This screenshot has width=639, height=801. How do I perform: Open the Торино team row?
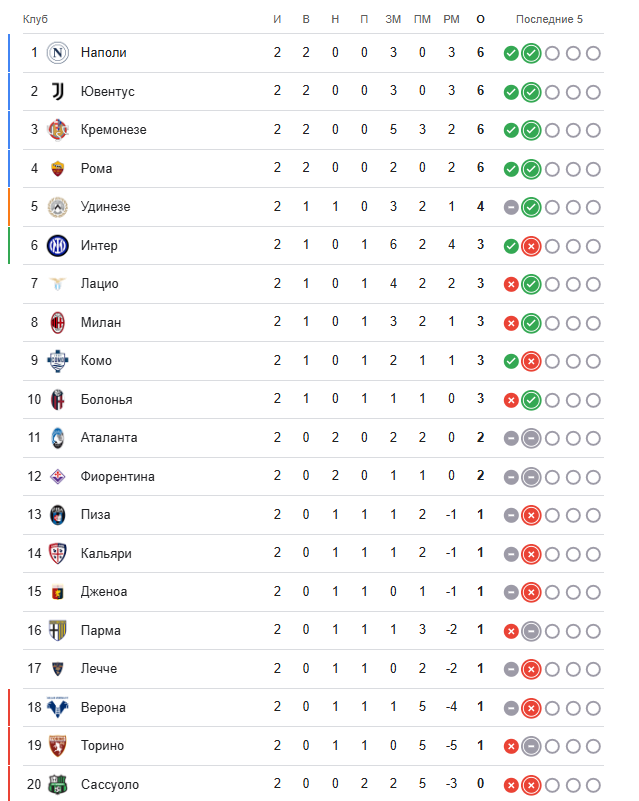[102, 746]
